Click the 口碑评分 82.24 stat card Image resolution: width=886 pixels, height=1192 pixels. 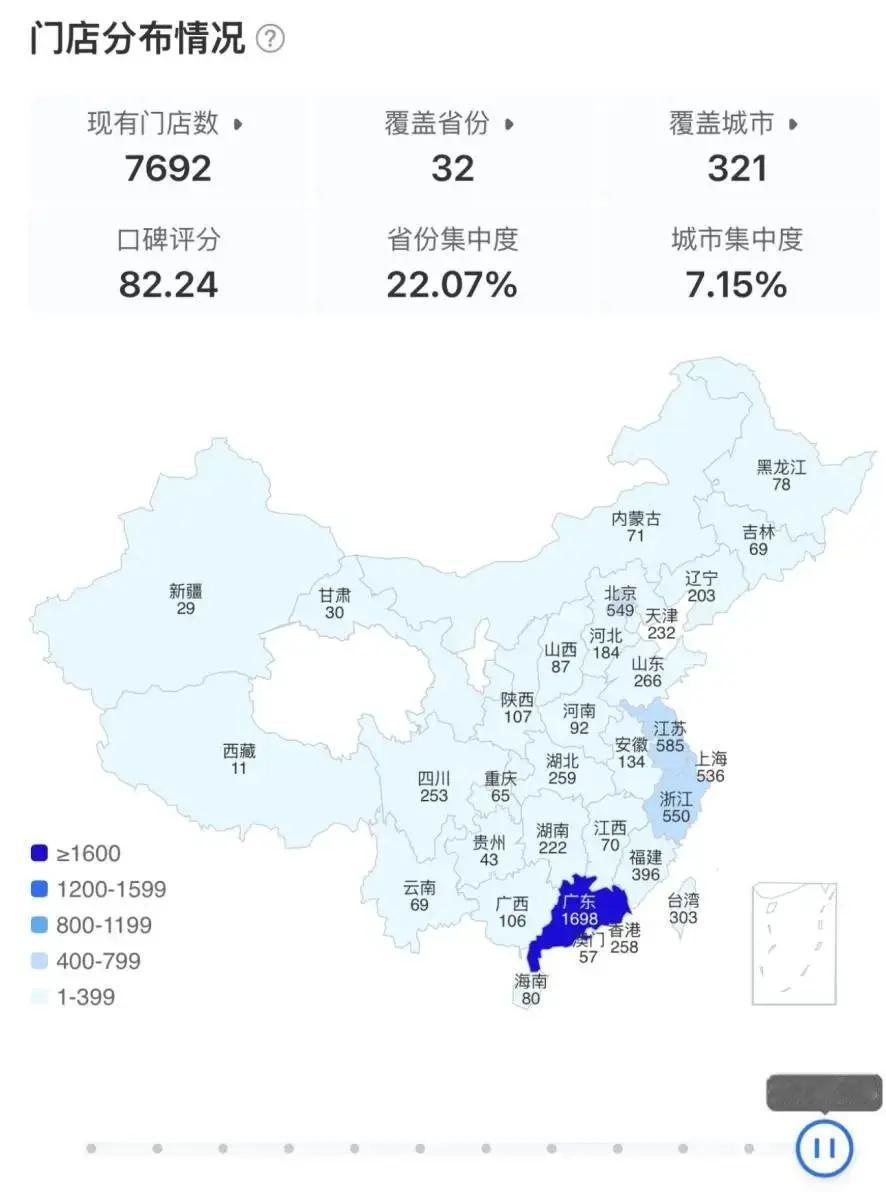168,260
